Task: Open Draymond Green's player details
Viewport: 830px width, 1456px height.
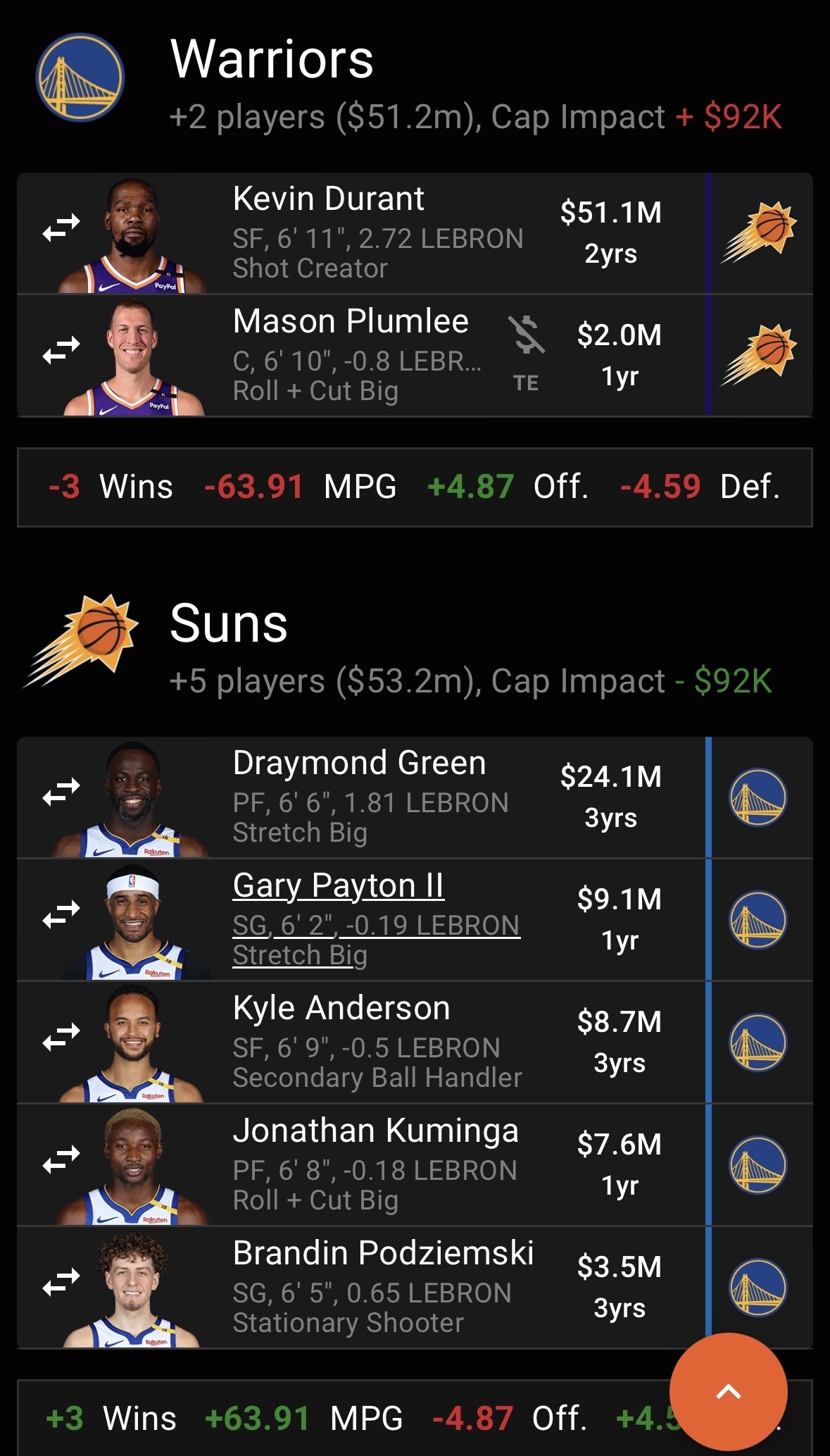Action: coord(359,764)
